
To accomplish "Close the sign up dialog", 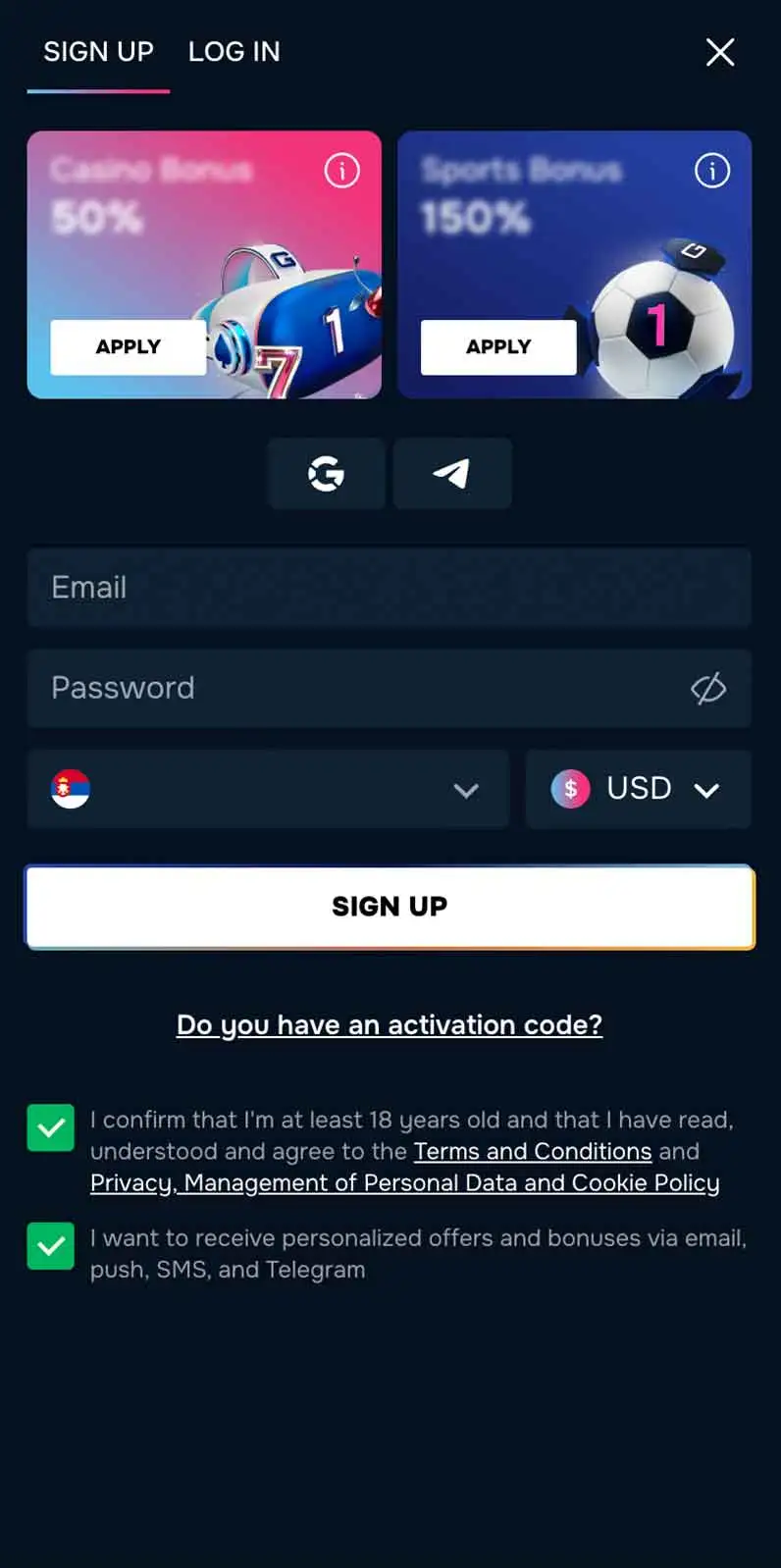I will 720,52.
